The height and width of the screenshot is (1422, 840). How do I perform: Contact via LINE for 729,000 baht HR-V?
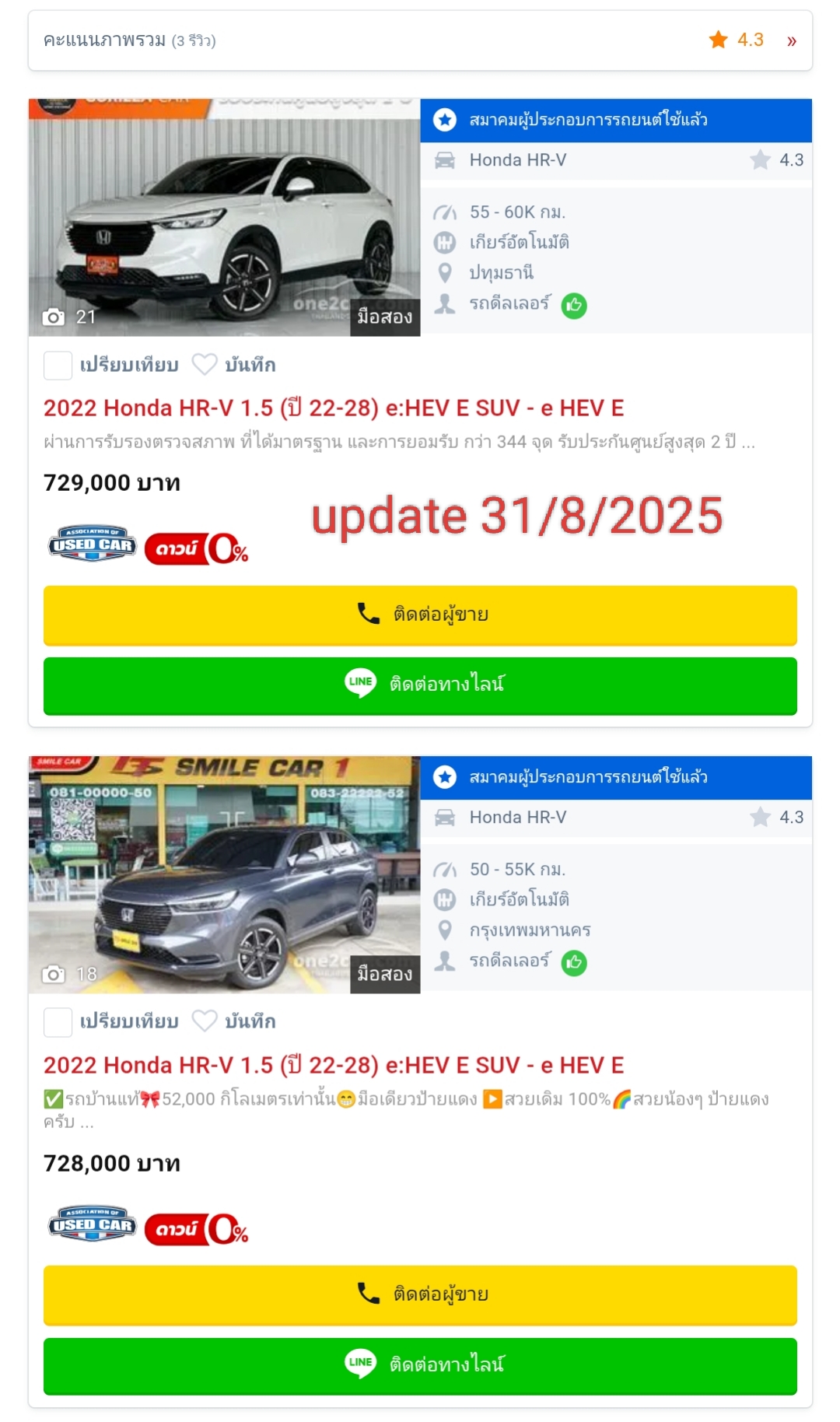pyautogui.click(x=420, y=685)
